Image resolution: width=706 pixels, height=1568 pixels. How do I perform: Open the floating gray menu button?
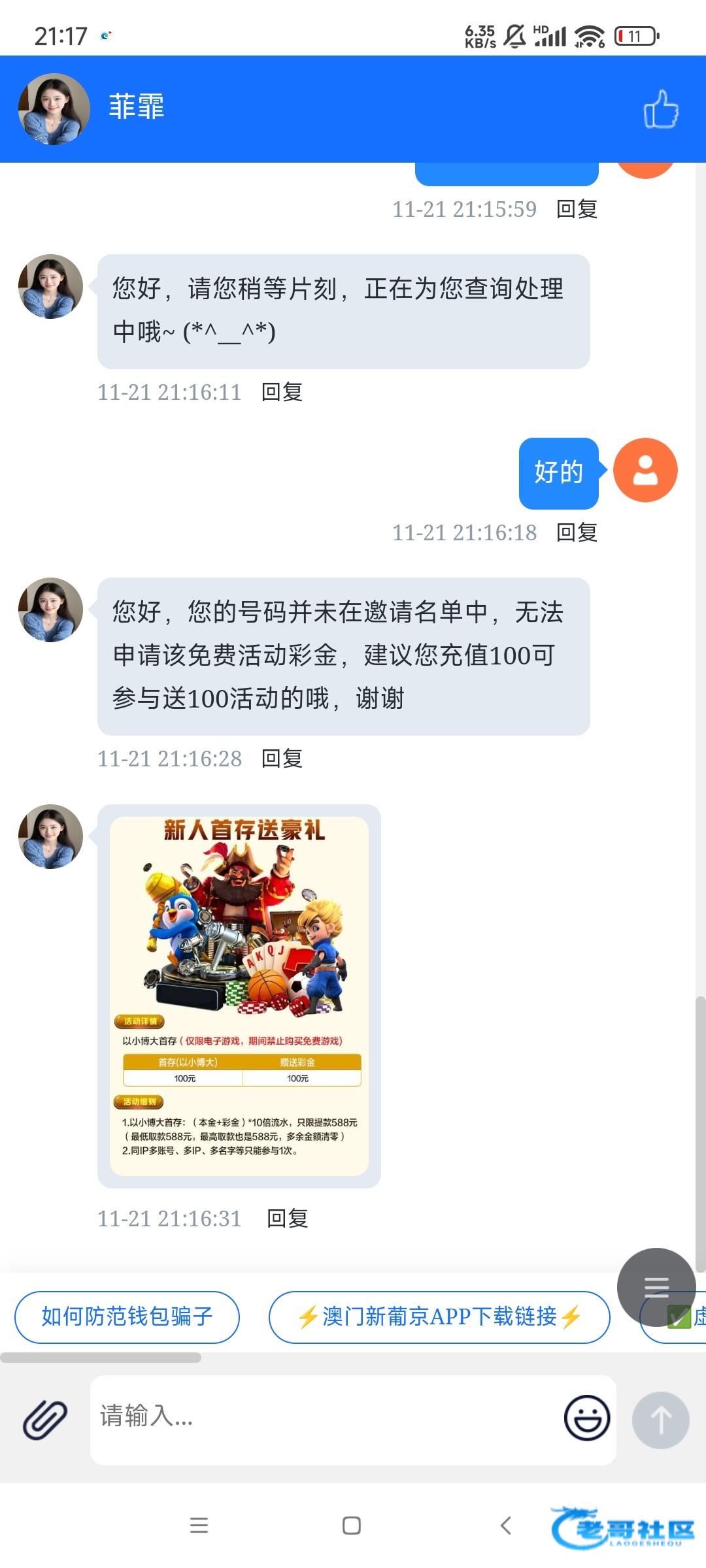pyautogui.click(x=656, y=1286)
